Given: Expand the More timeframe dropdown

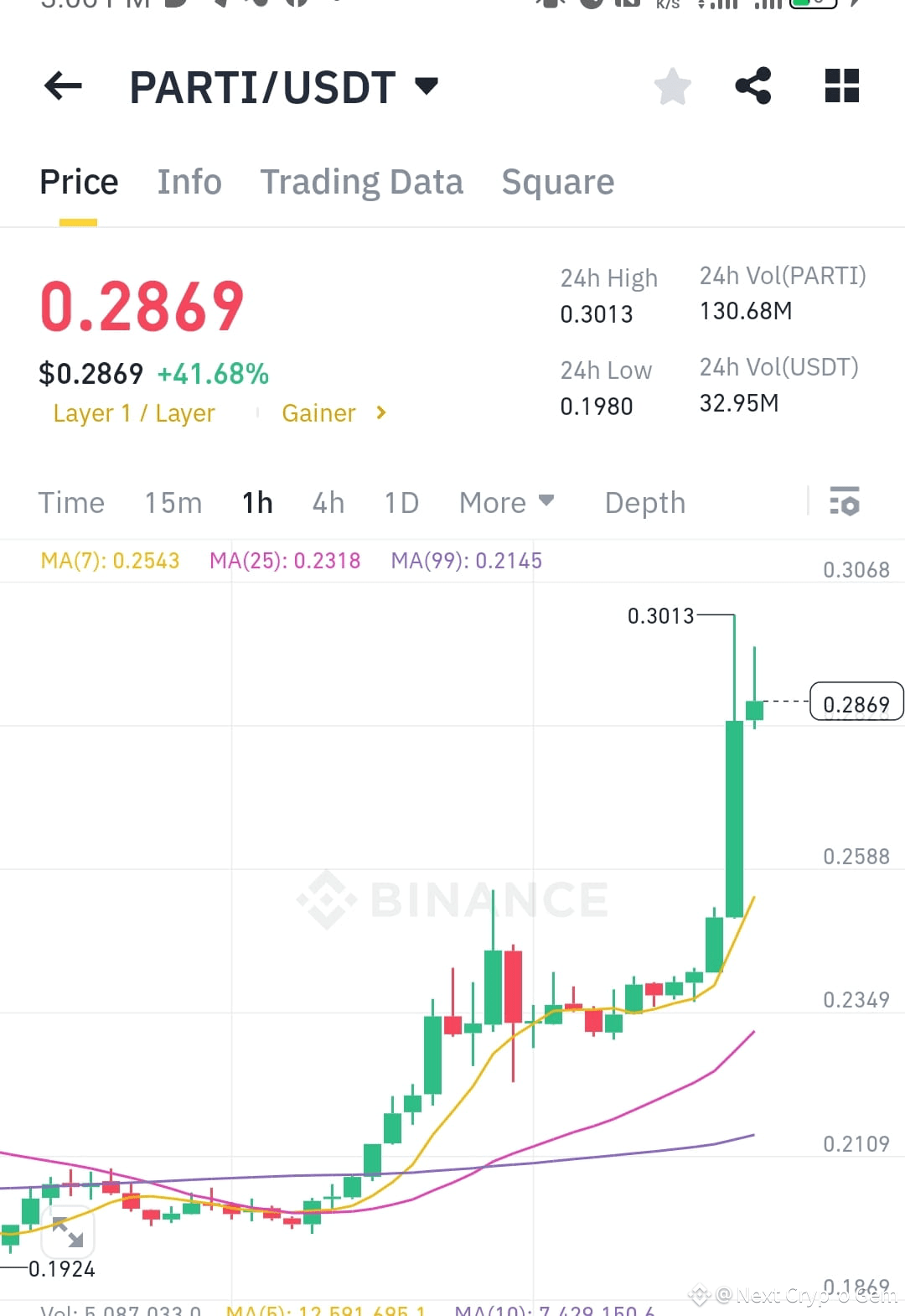Looking at the screenshot, I should coord(507,502).
